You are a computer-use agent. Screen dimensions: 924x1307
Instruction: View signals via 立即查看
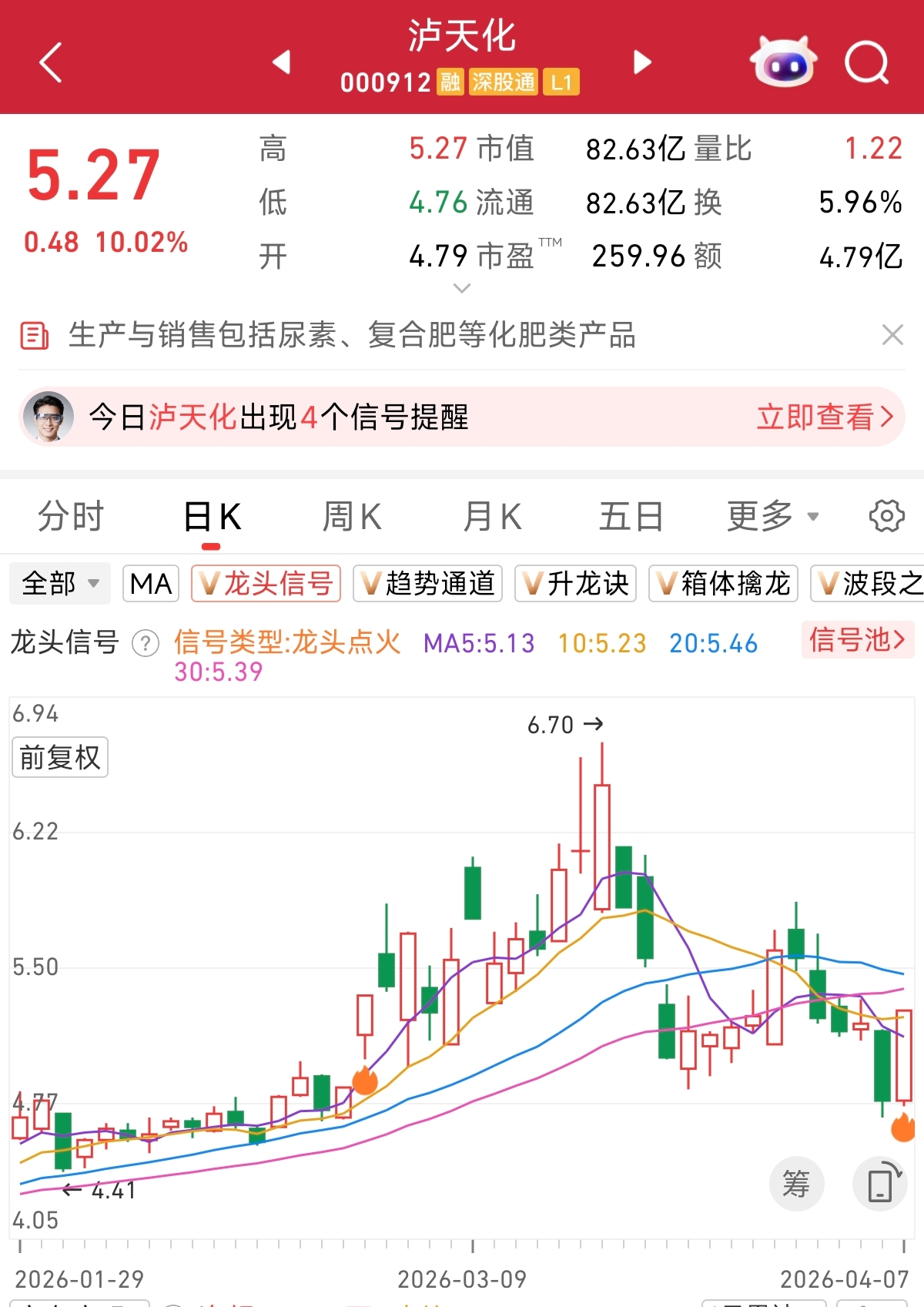pos(825,417)
